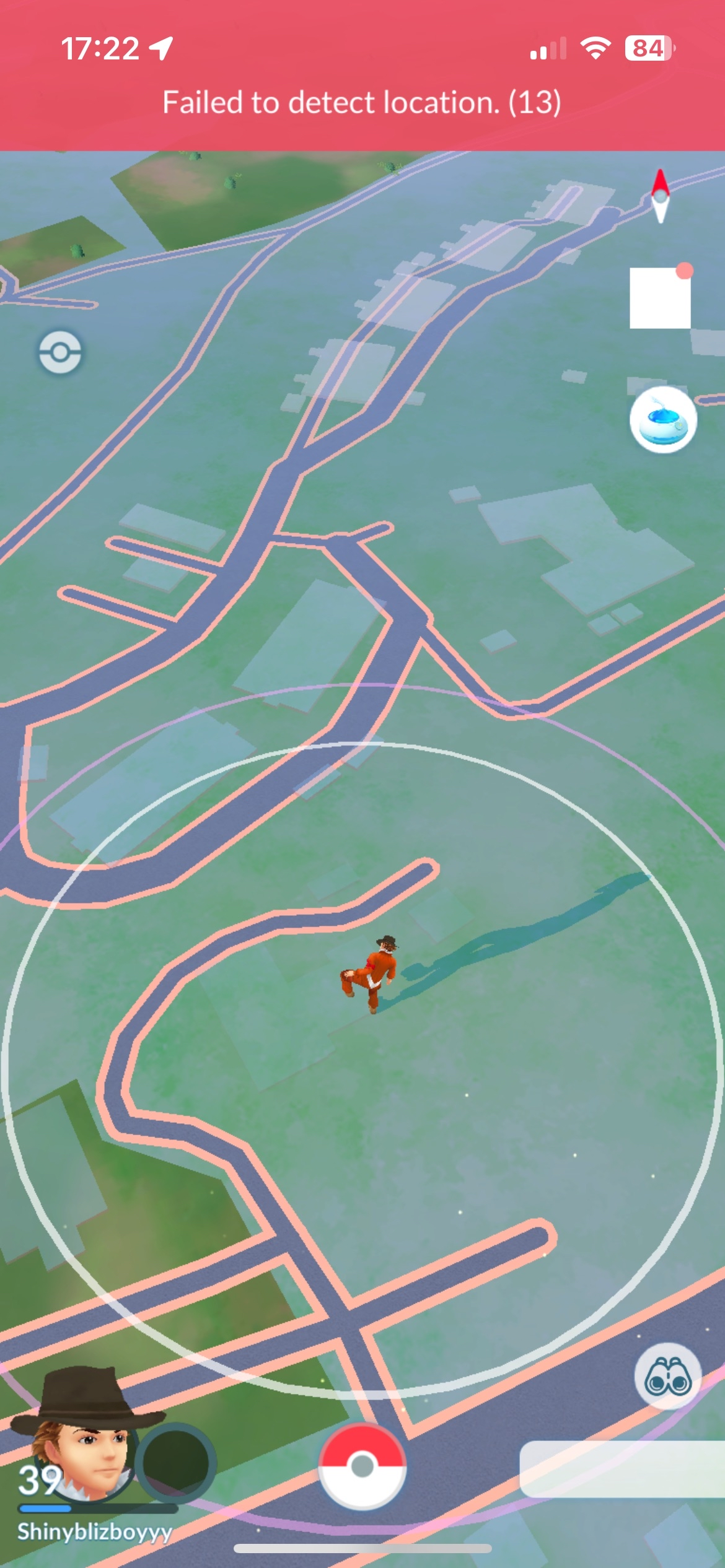Open the main Poké Ball menu
This screenshot has width=725, height=1568.
click(362, 1465)
